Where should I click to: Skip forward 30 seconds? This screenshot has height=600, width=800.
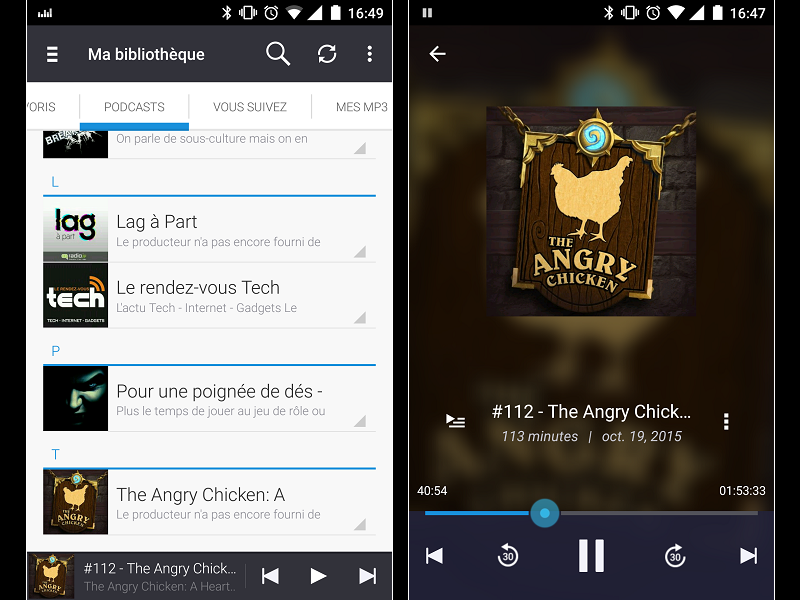675,556
